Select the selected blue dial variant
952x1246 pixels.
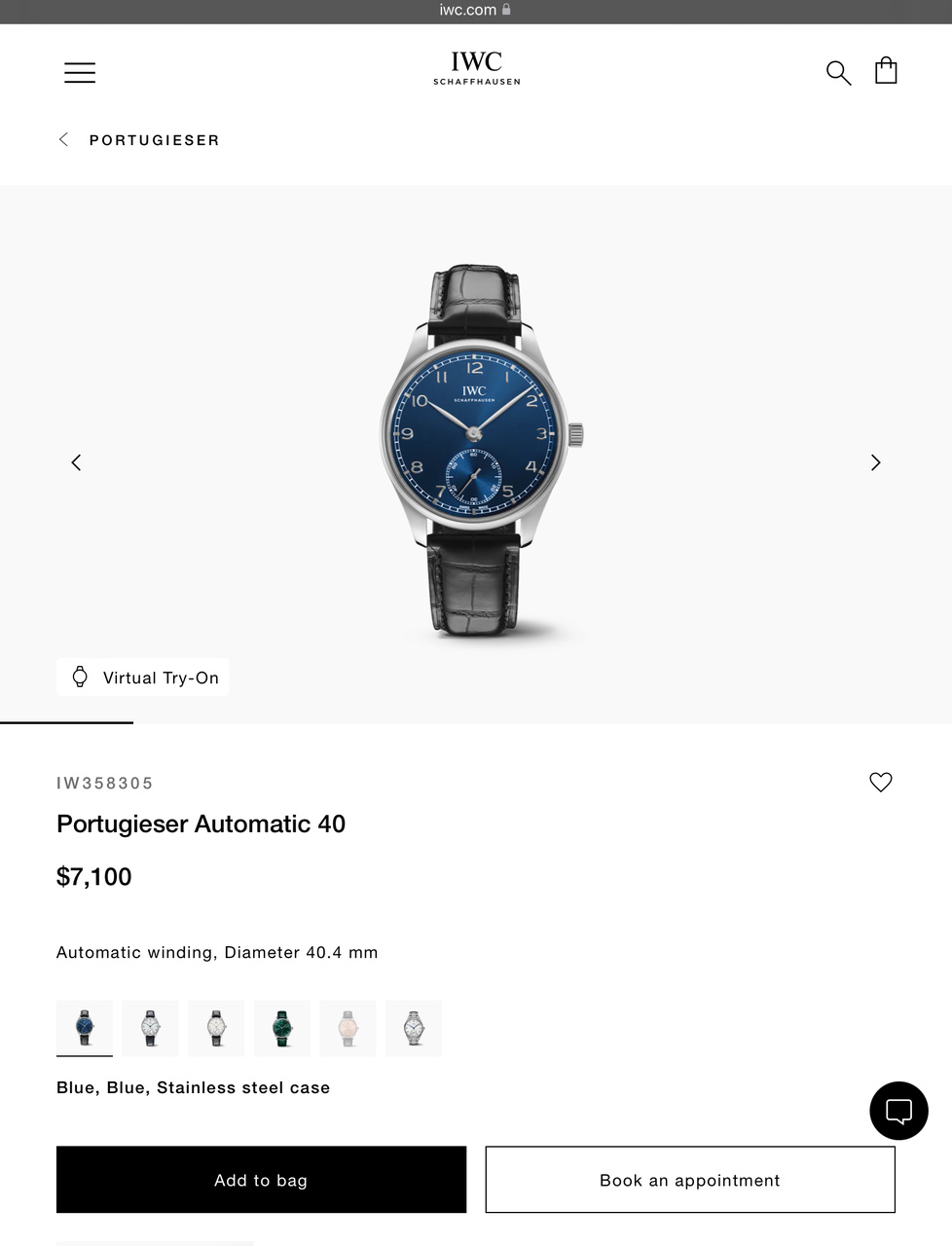point(85,1028)
